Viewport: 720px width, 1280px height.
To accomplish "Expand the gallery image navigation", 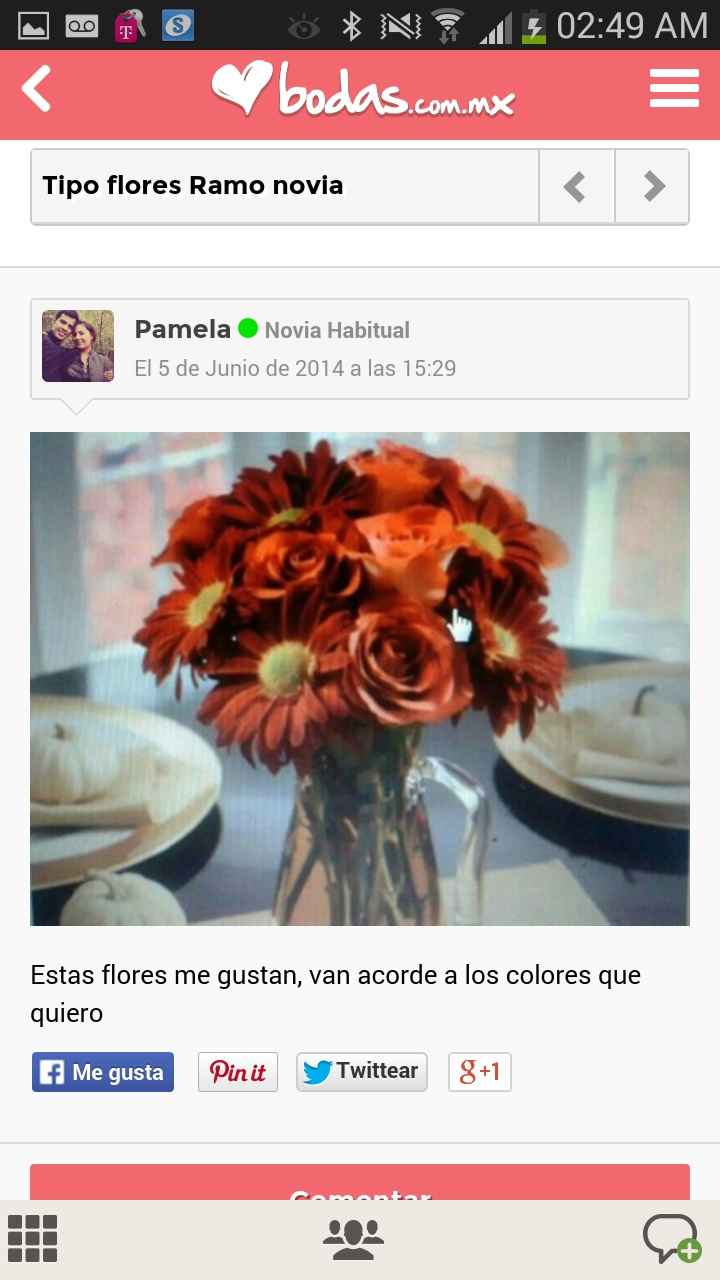I will point(360,678).
